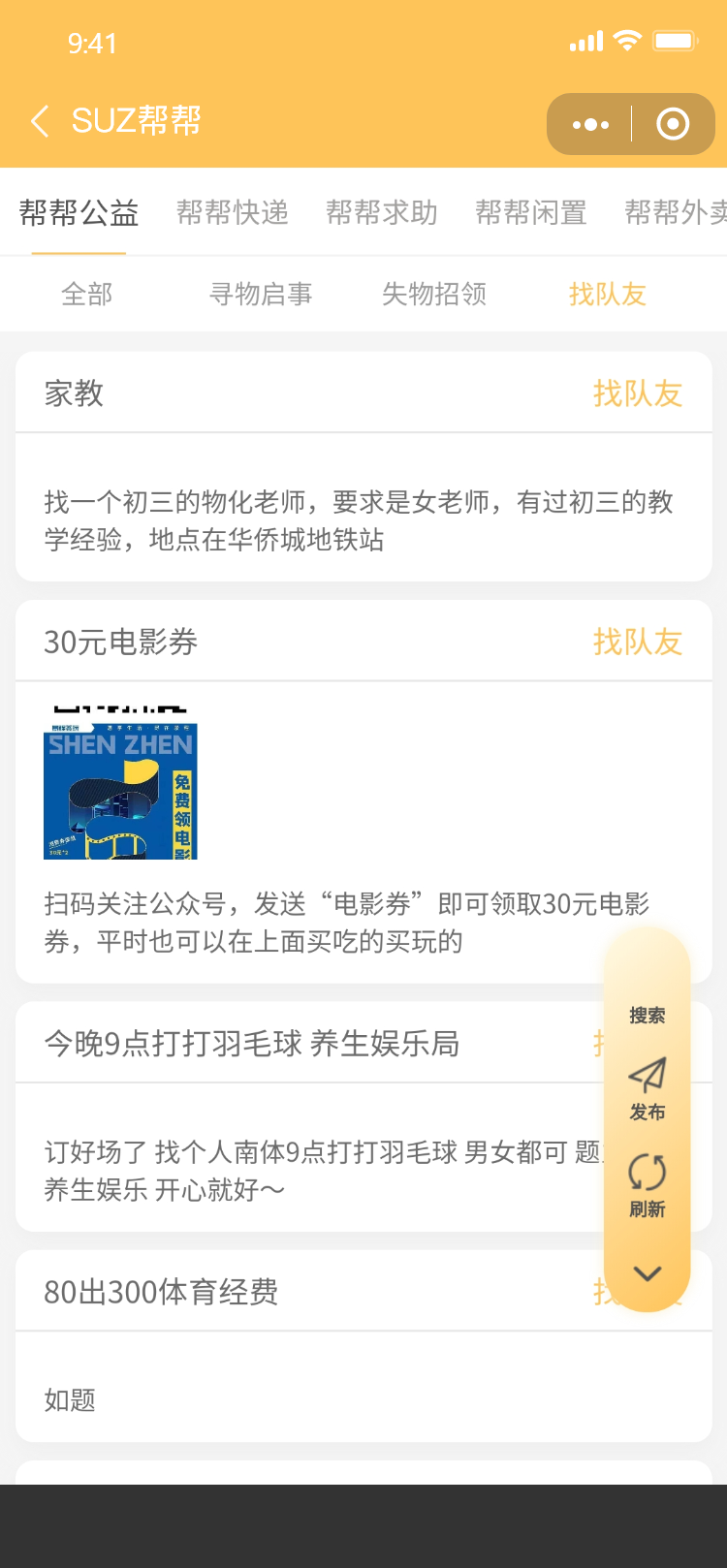Select the 找队友 sub-filter
The width and height of the screenshot is (727, 1568).
click(608, 294)
